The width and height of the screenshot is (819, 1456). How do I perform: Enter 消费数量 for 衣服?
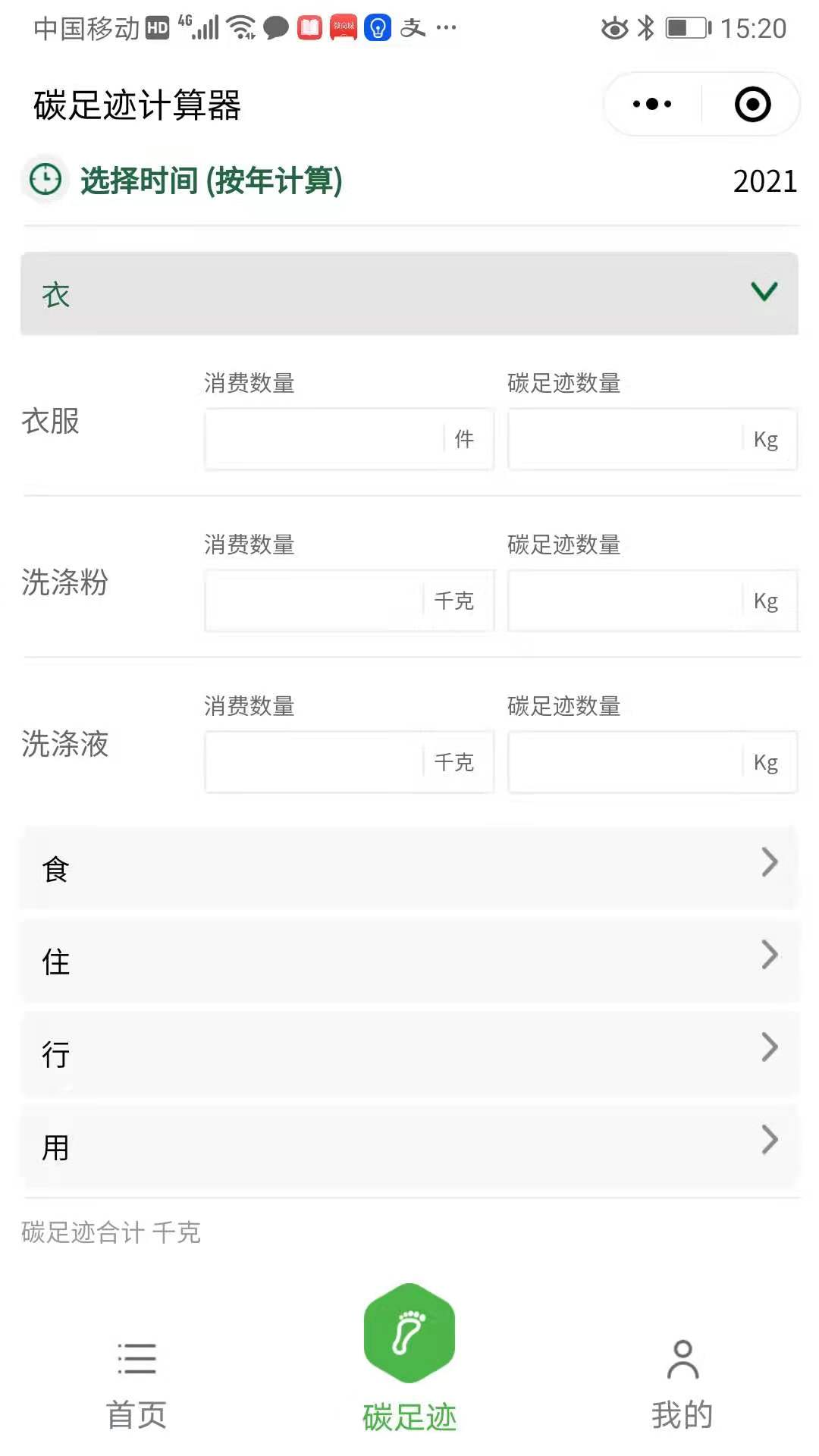(x=325, y=439)
